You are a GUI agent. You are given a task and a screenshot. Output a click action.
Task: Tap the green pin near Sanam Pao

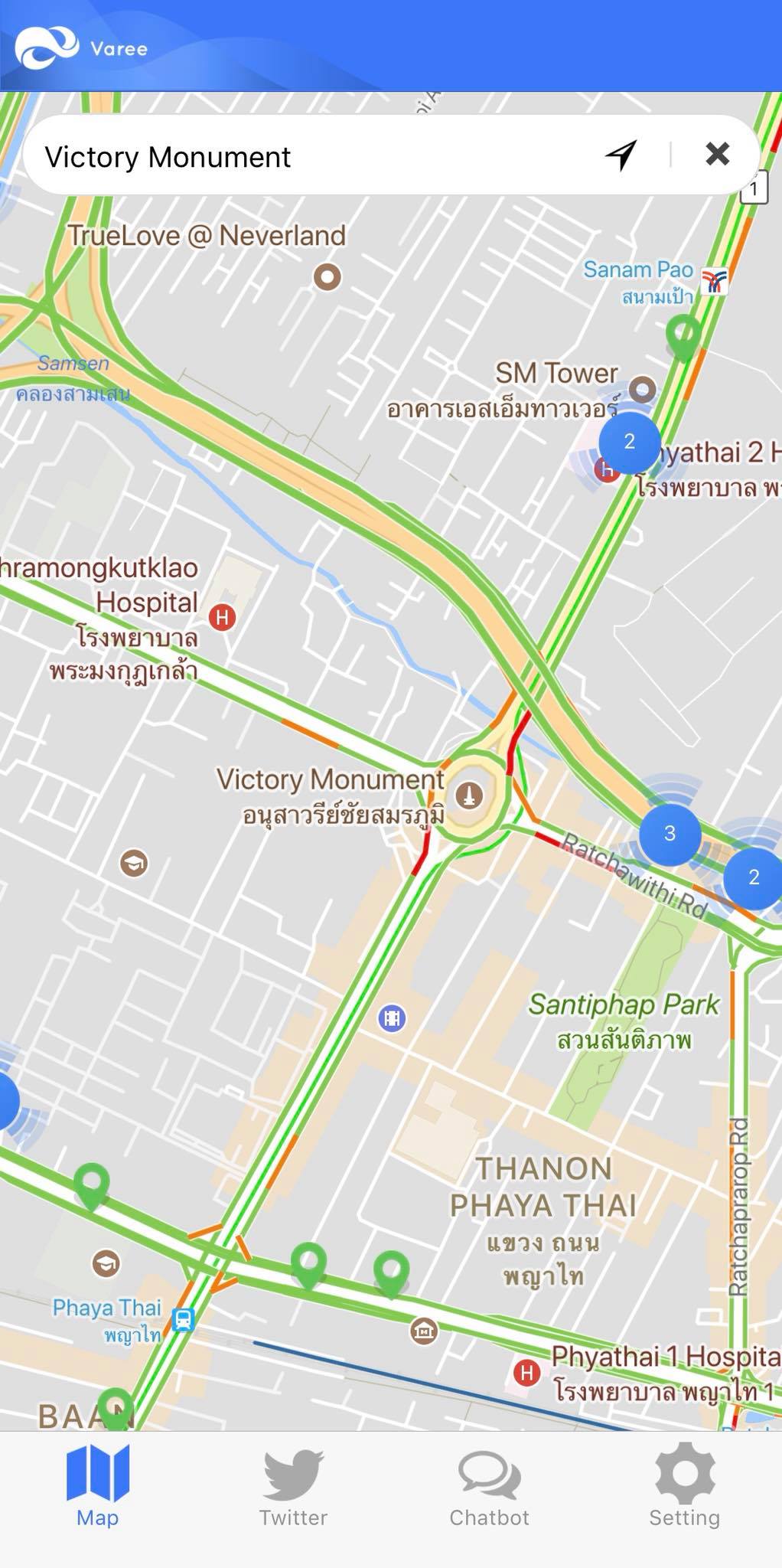click(x=683, y=335)
